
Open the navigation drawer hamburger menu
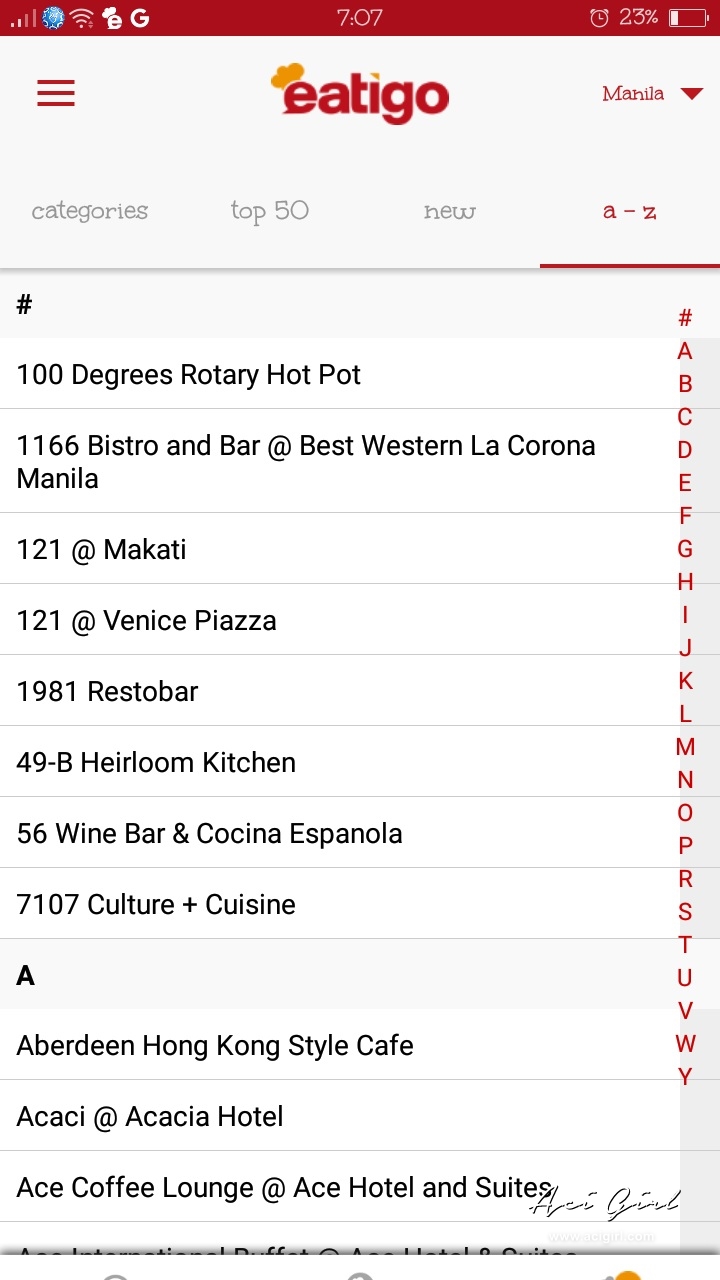click(55, 93)
